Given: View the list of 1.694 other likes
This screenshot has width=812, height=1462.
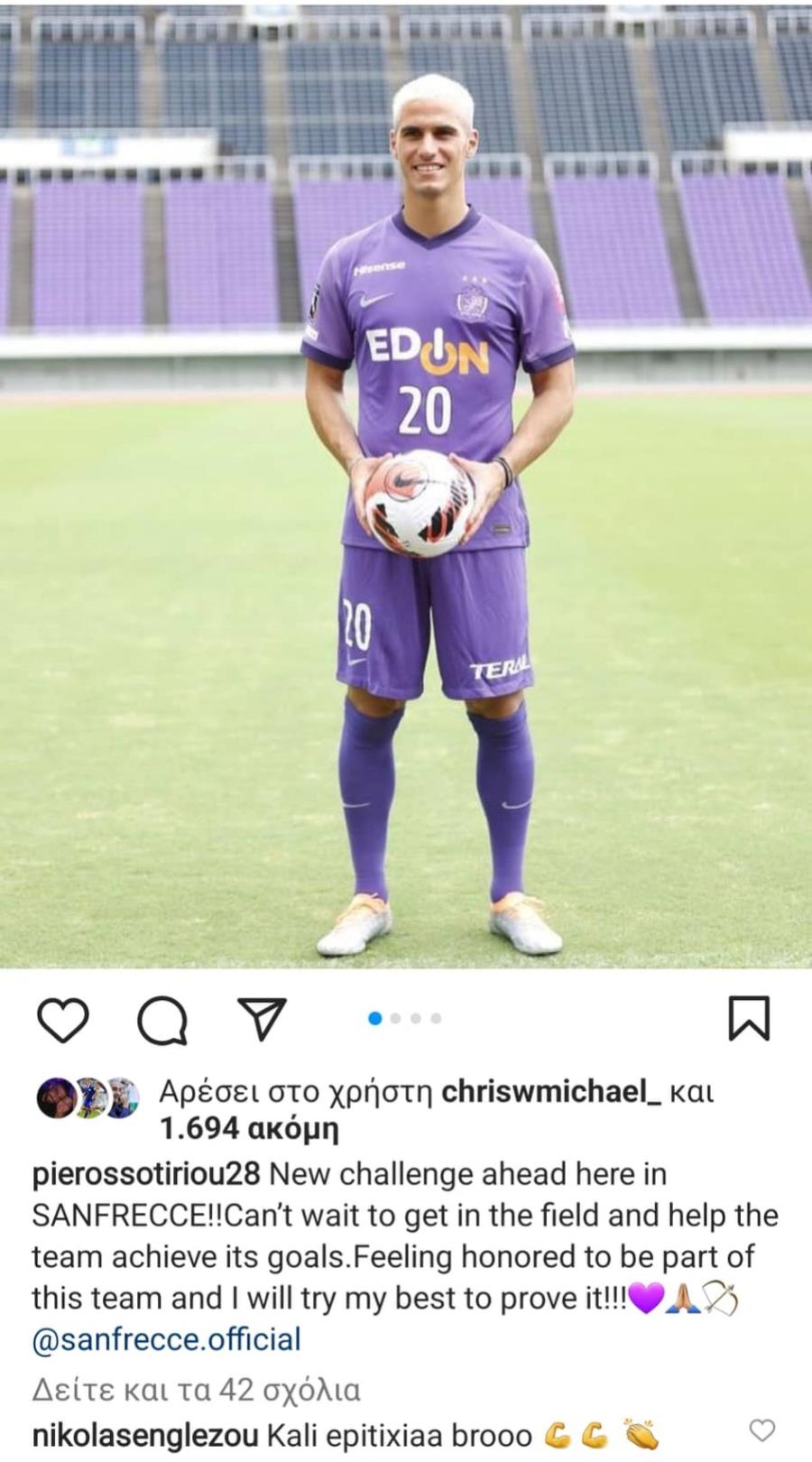Looking at the screenshot, I should pyautogui.click(x=248, y=1128).
